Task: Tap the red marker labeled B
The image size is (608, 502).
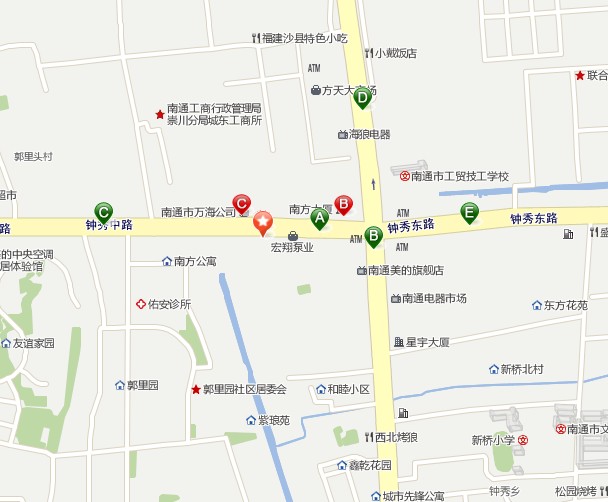Action: [343, 204]
